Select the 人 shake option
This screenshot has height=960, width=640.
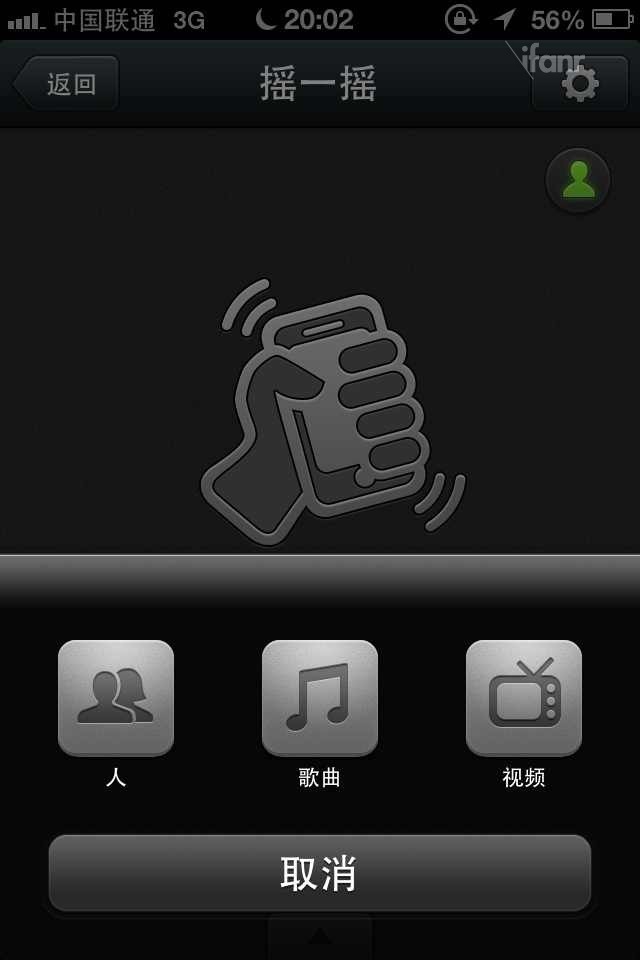(x=116, y=698)
